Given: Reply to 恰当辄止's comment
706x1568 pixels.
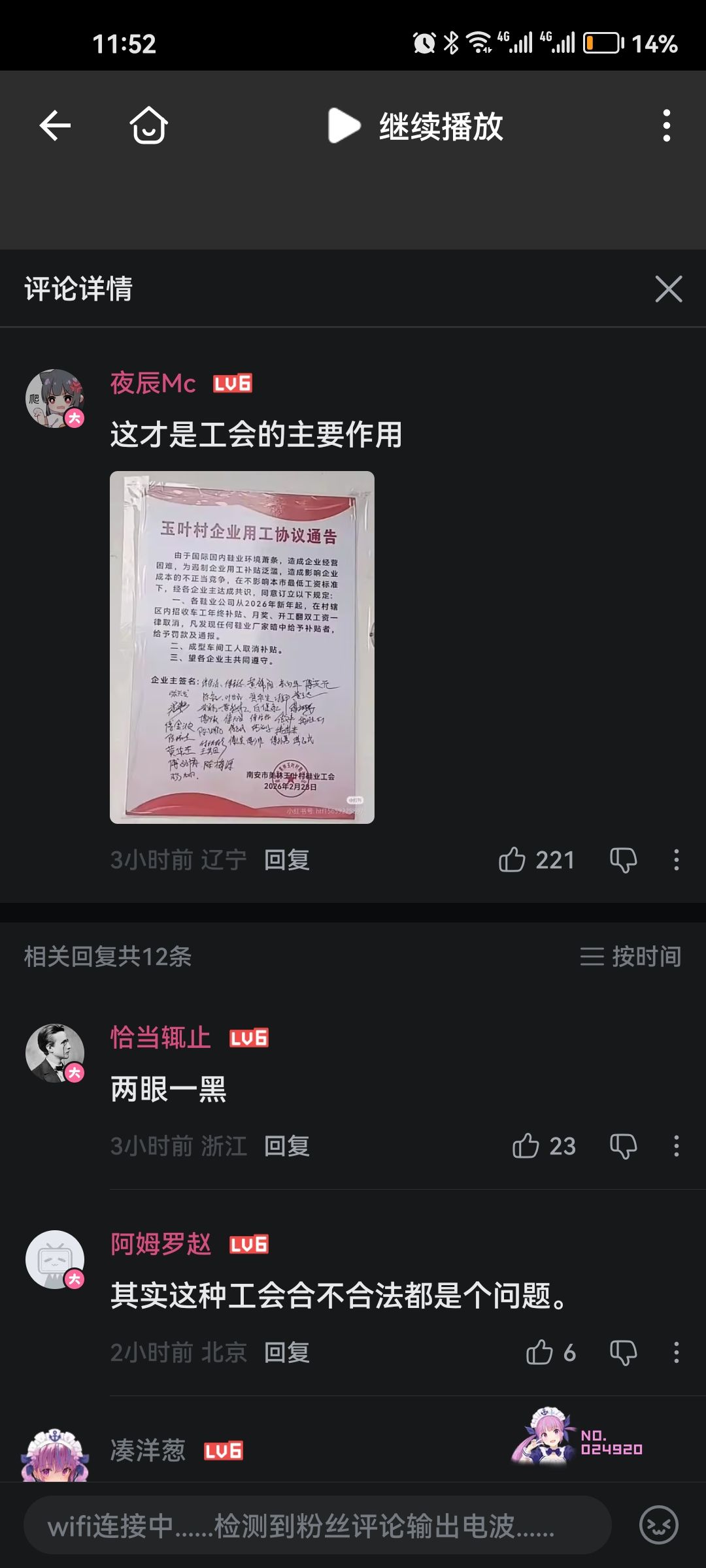Looking at the screenshot, I should pyautogui.click(x=286, y=1146).
